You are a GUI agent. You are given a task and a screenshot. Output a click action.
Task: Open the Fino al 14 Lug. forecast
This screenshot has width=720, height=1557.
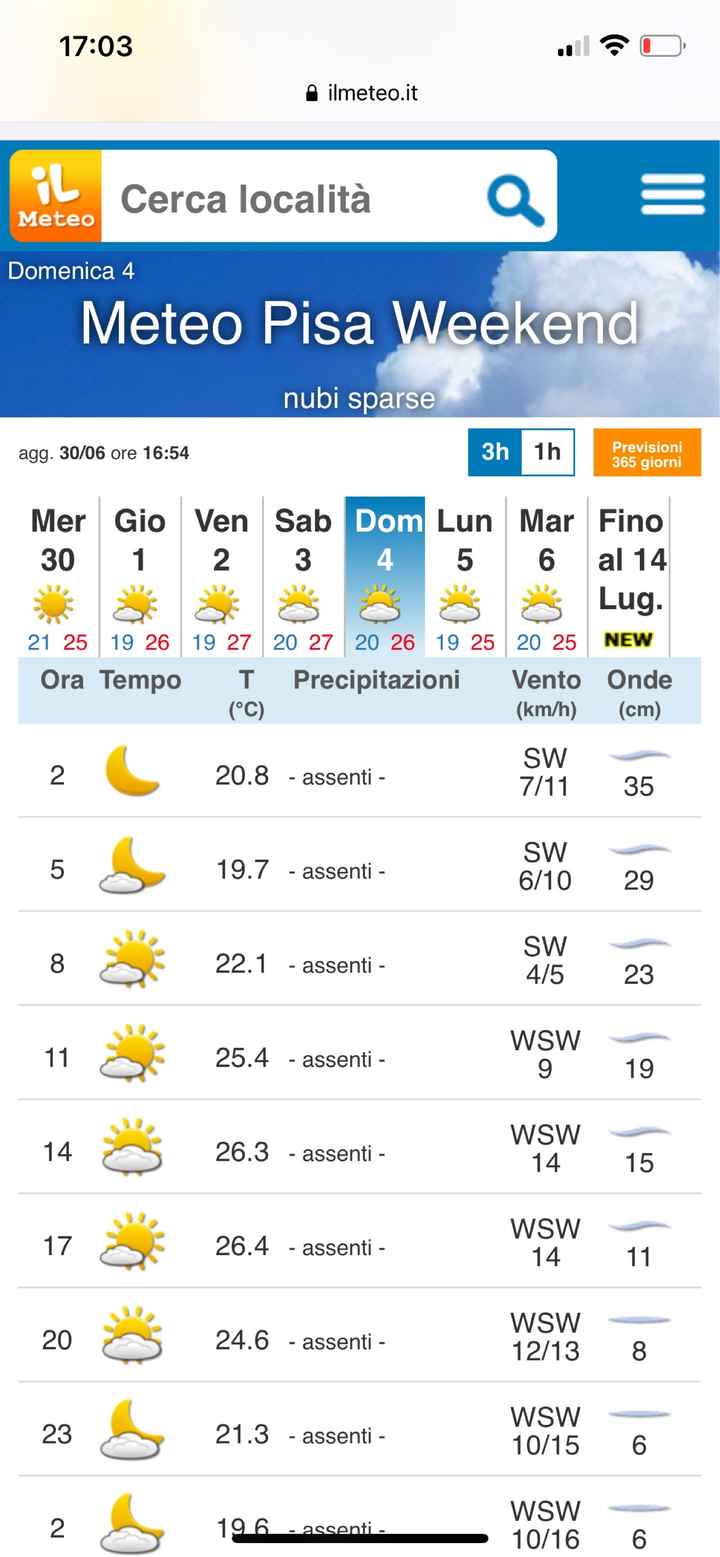631,576
